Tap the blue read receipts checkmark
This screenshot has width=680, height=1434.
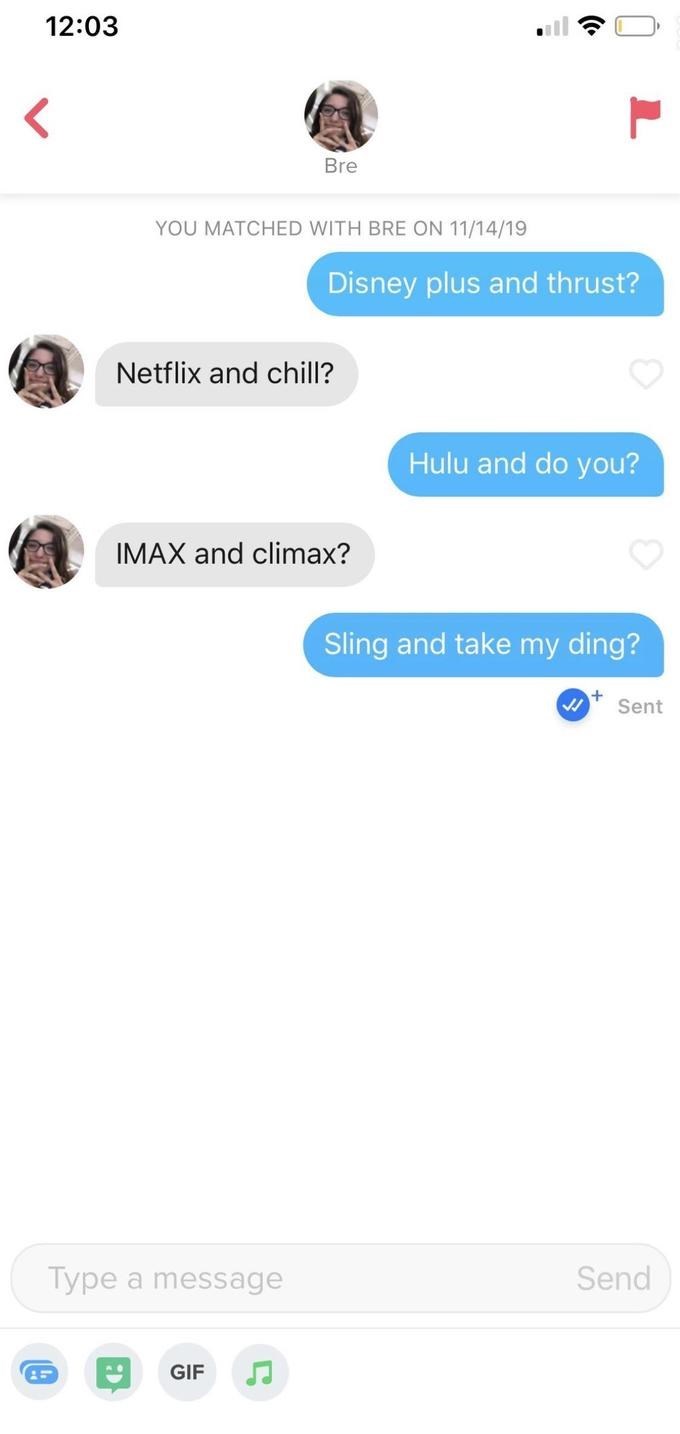coord(573,706)
